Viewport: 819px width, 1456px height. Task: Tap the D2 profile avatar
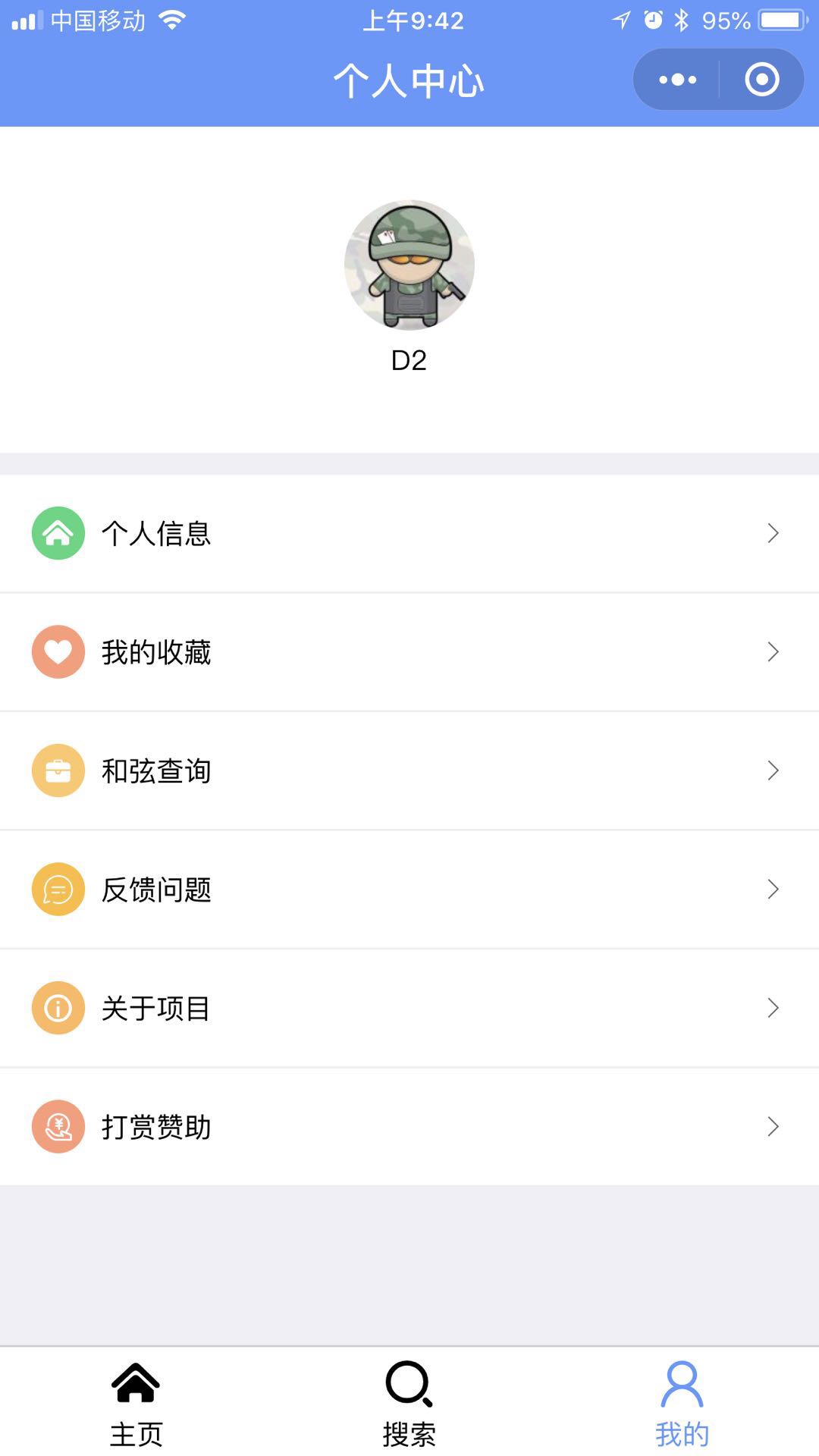pos(409,265)
